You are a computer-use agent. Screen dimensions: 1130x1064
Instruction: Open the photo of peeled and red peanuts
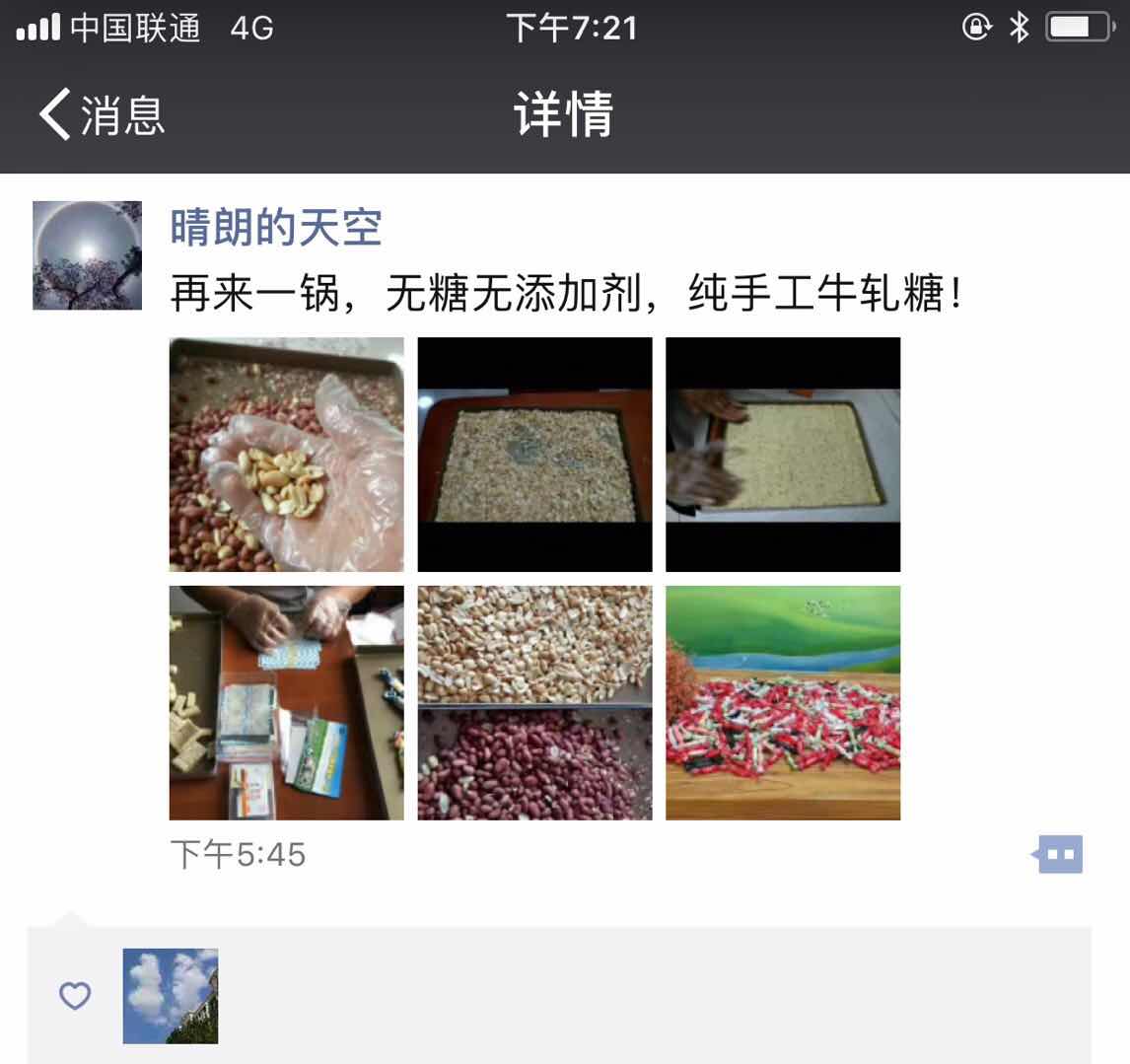click(x=534, y=703)
